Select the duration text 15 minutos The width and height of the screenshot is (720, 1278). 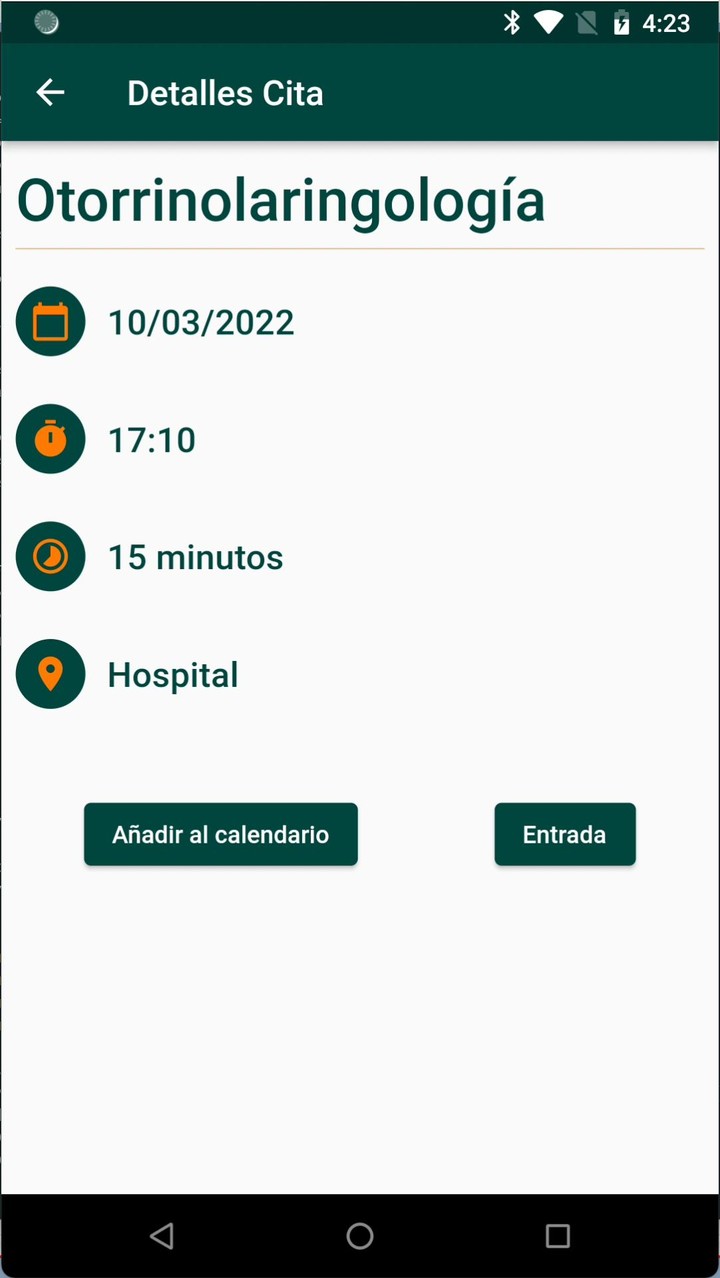[195, 557]
